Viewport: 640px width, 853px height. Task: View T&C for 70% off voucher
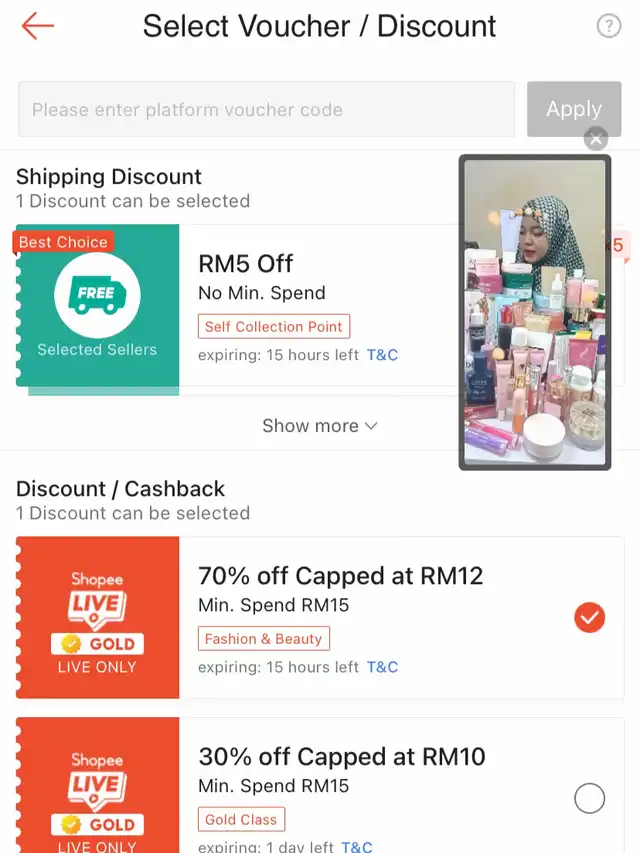[382, 667]
